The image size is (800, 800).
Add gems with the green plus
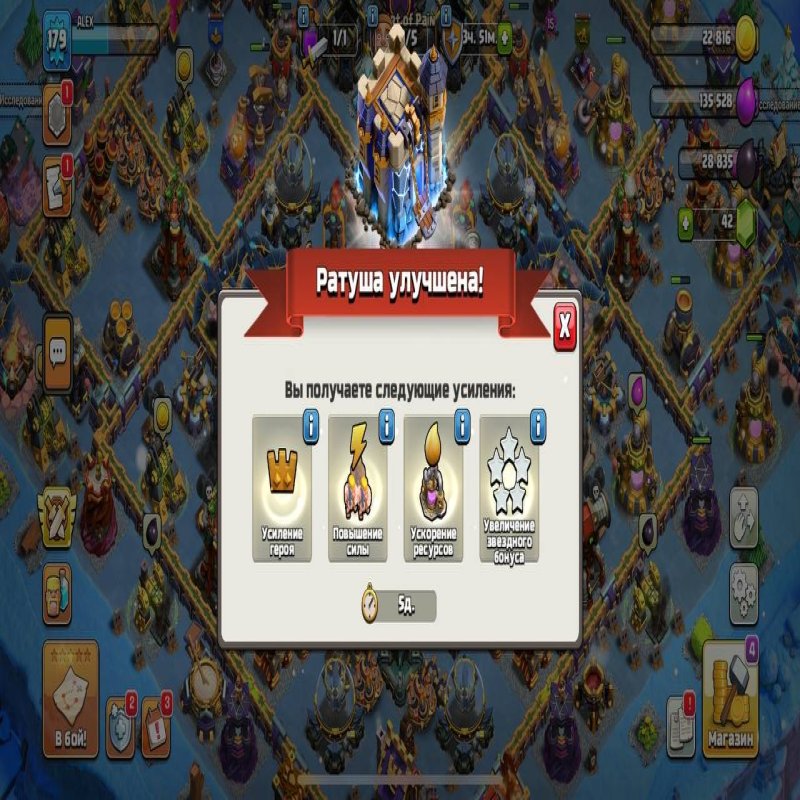pyautogui.click(x=687, y=219)
